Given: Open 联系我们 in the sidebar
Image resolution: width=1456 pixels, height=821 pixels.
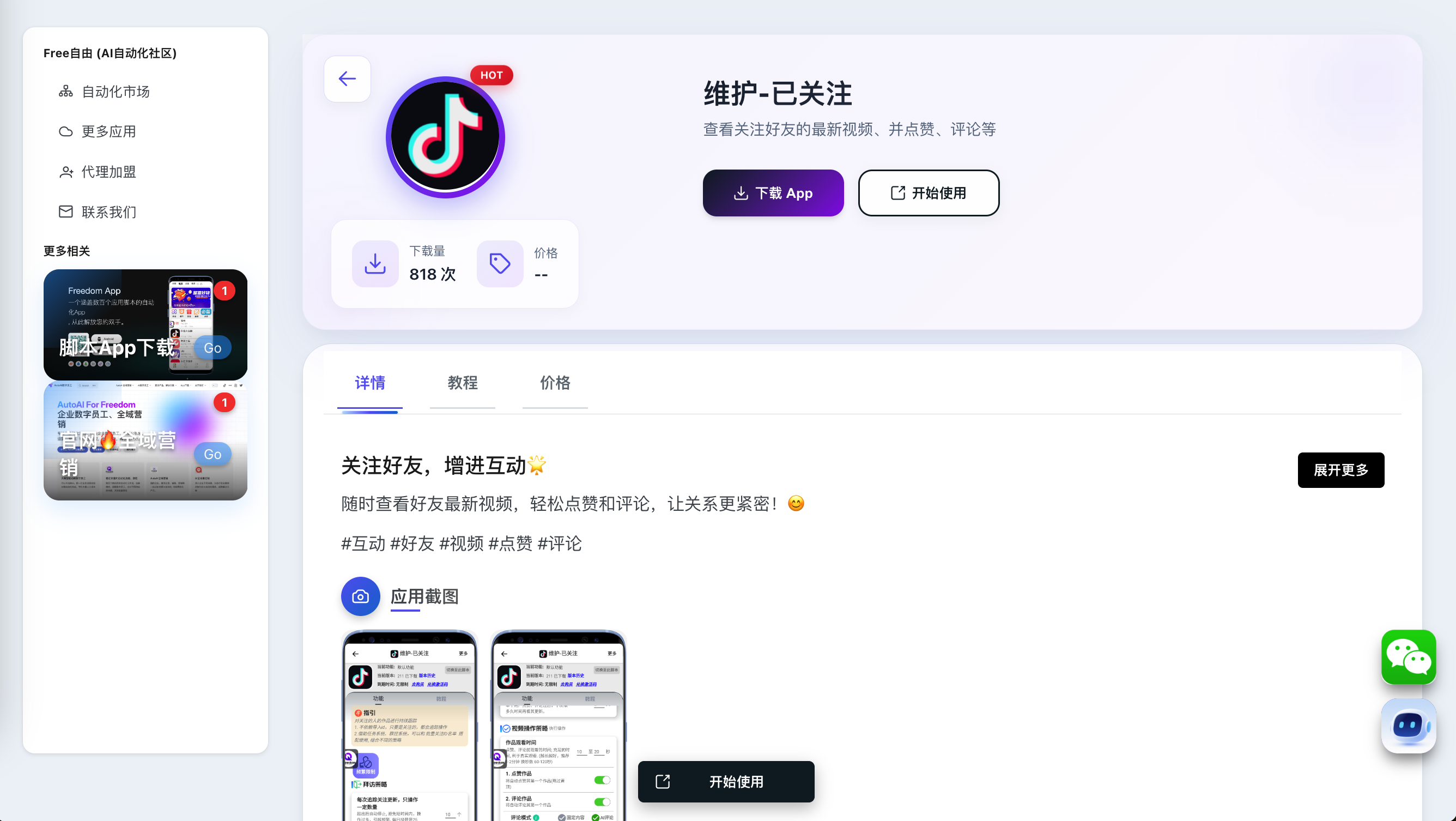Looking at the screenshot, I should click(108, 212).
